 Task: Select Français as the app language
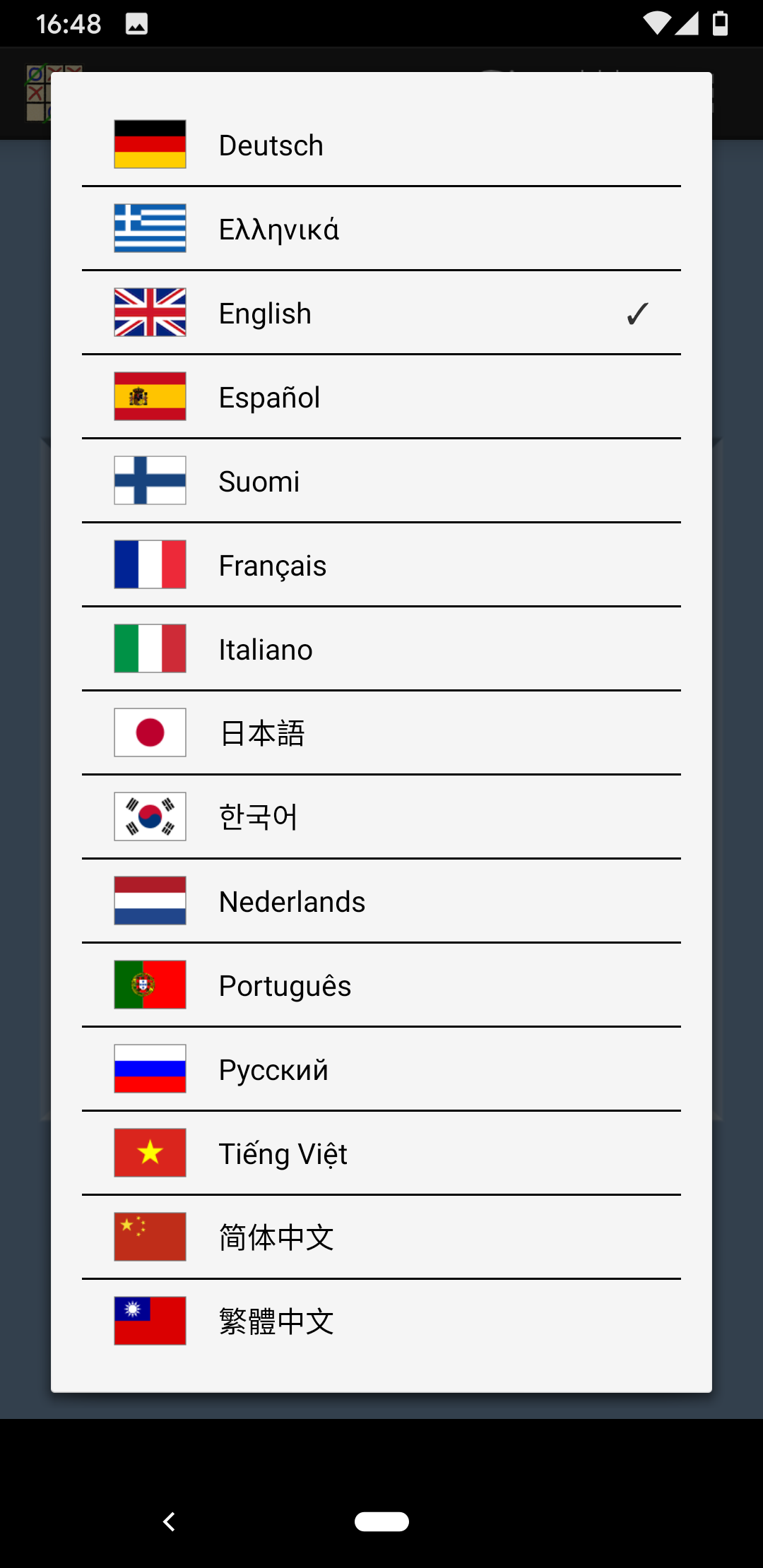pyautogui.click(x=381, y=565)
